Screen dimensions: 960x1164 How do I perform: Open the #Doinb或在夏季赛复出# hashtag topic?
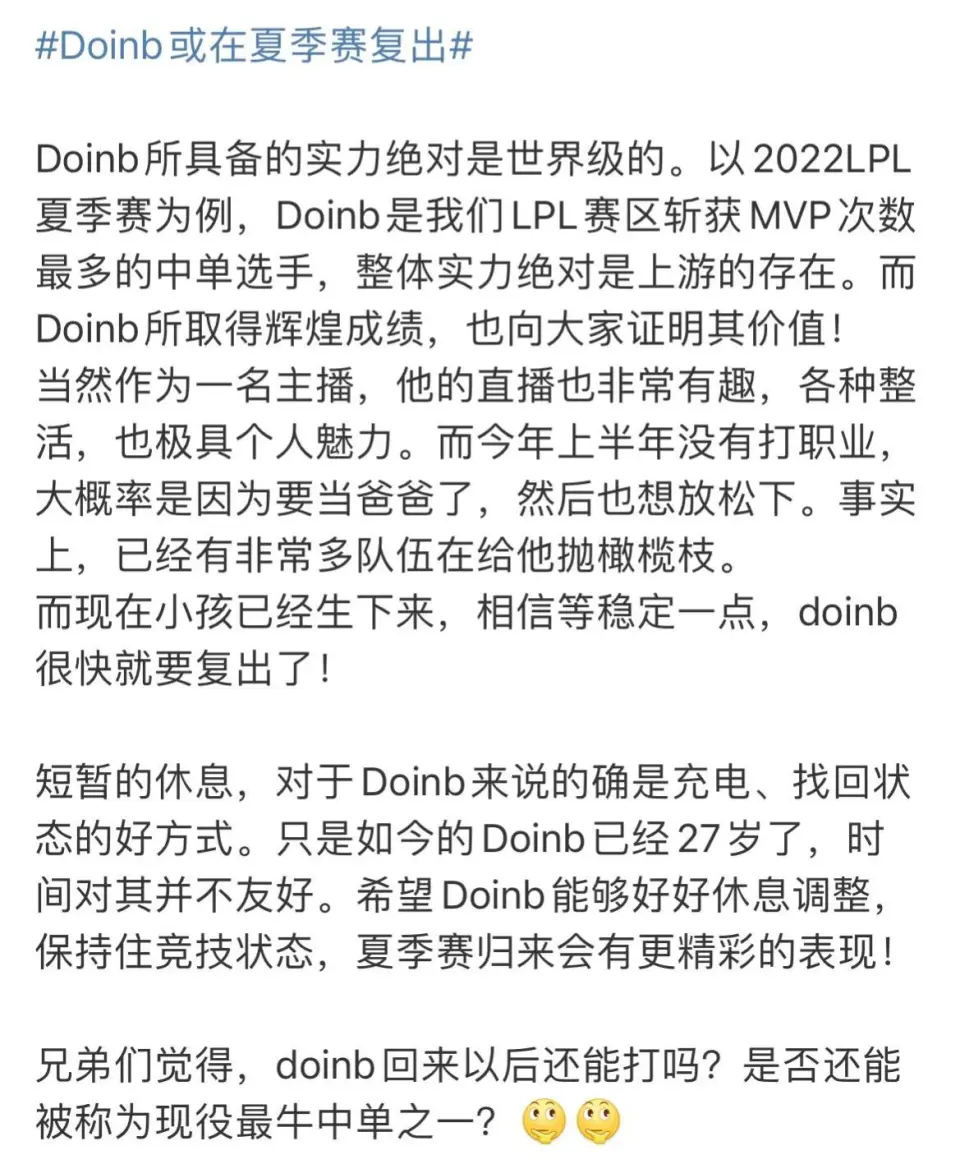click(254, 48)
